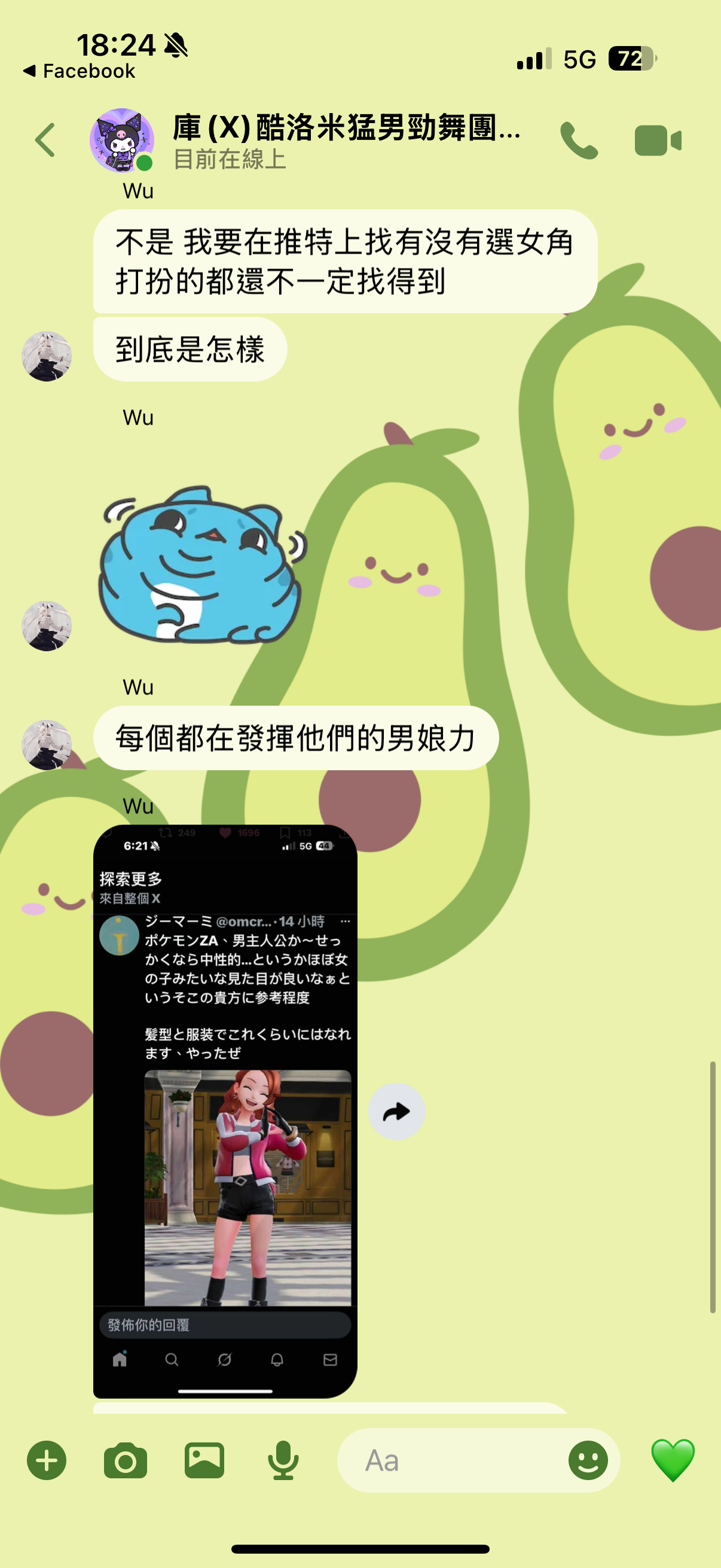Return to Facebook via the back link

[79, 71]
